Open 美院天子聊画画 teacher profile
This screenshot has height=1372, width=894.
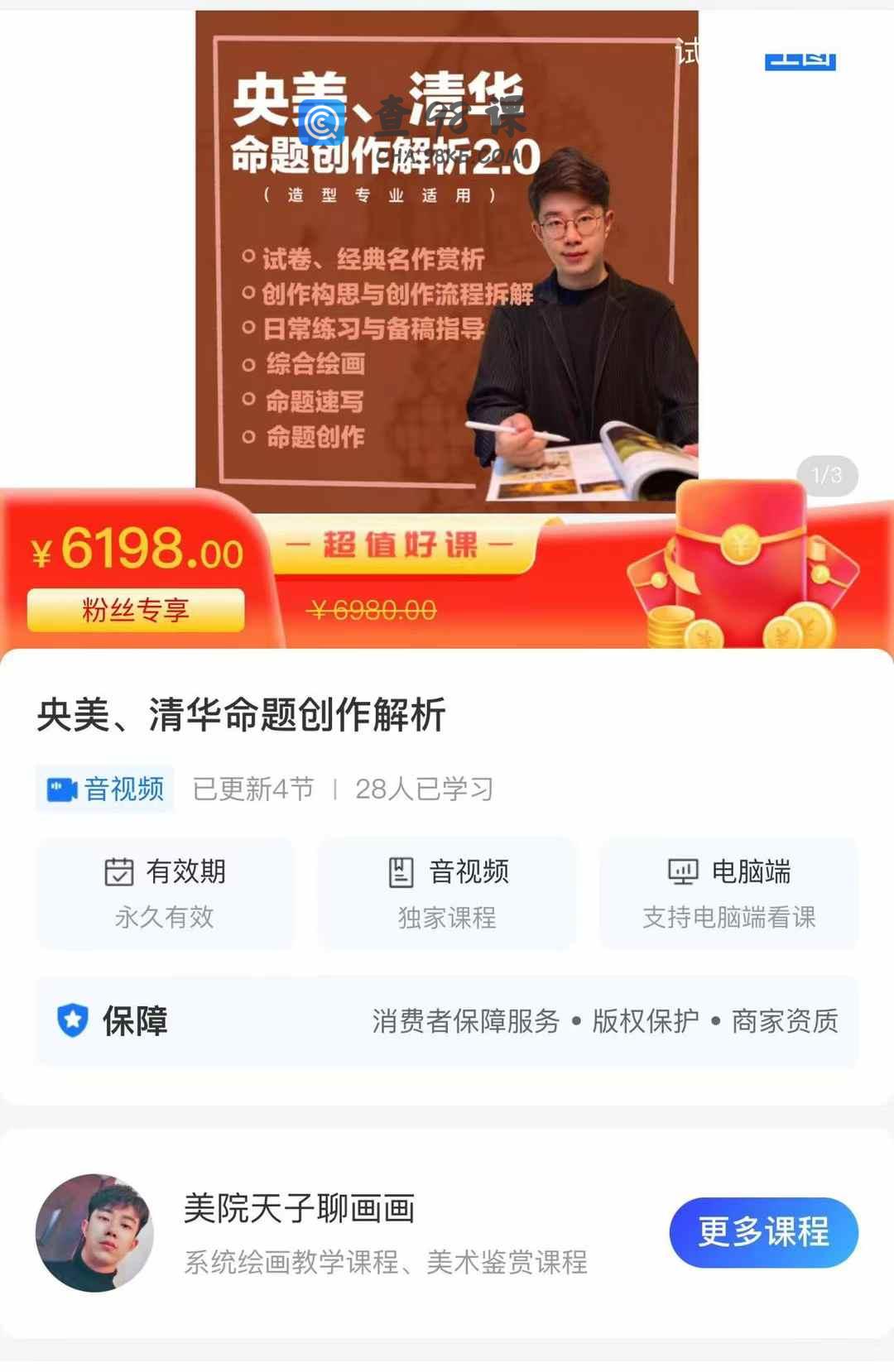click(x=299, y=1209)
